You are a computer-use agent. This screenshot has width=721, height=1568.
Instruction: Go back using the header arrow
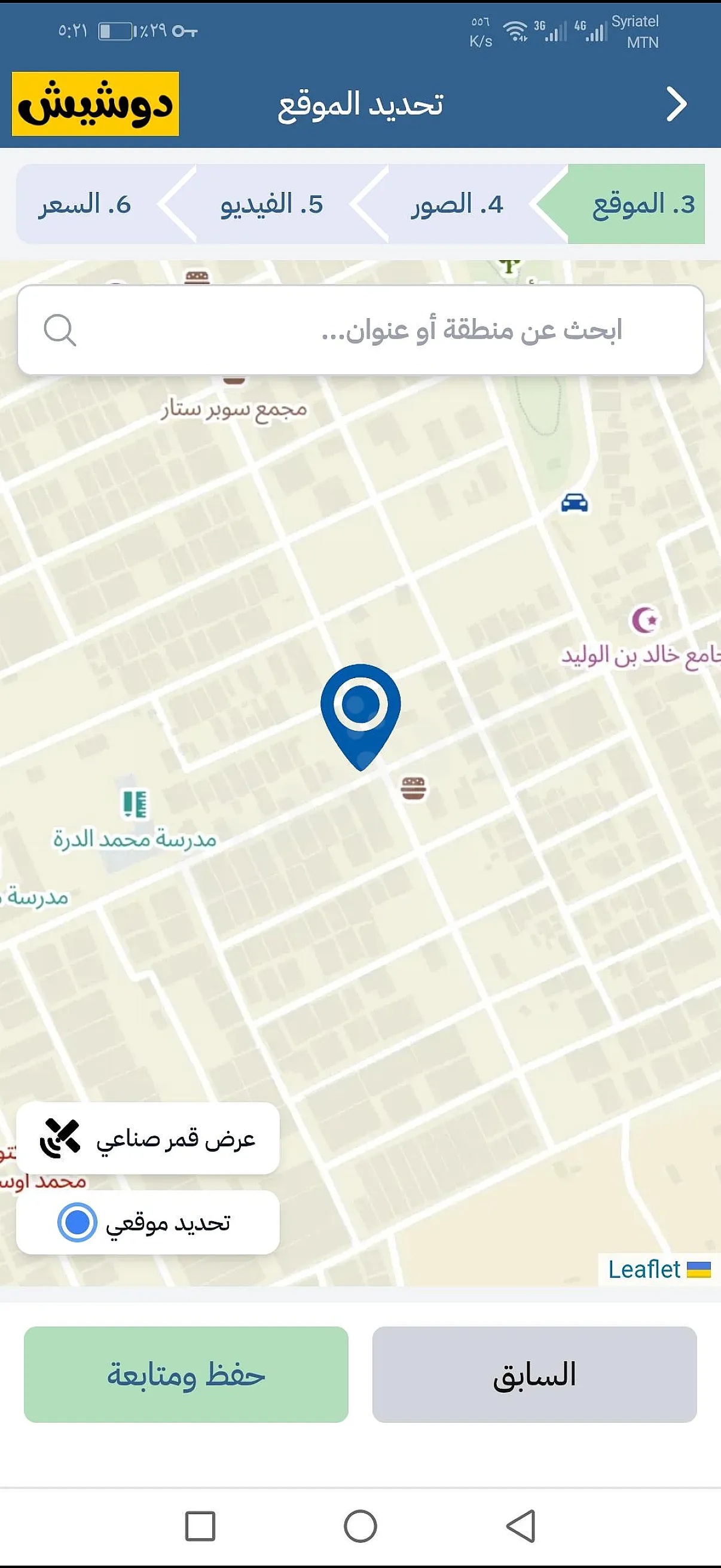676,105
